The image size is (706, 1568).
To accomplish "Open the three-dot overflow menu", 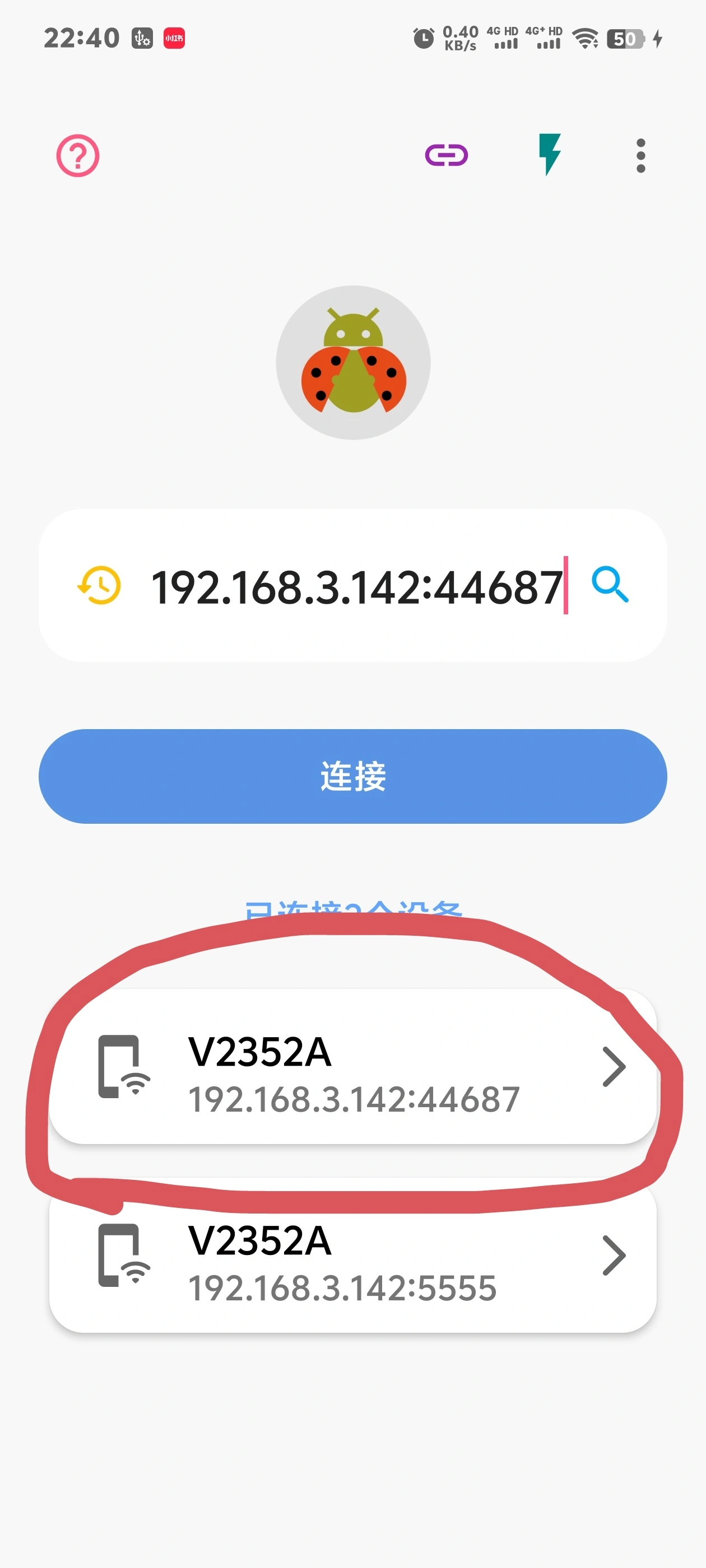I will pos(640,155).
